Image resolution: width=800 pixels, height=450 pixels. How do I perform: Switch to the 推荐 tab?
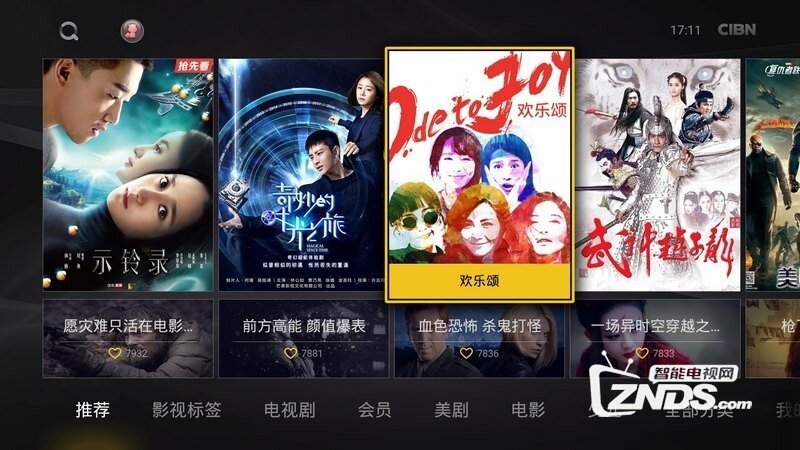[93, 410]
